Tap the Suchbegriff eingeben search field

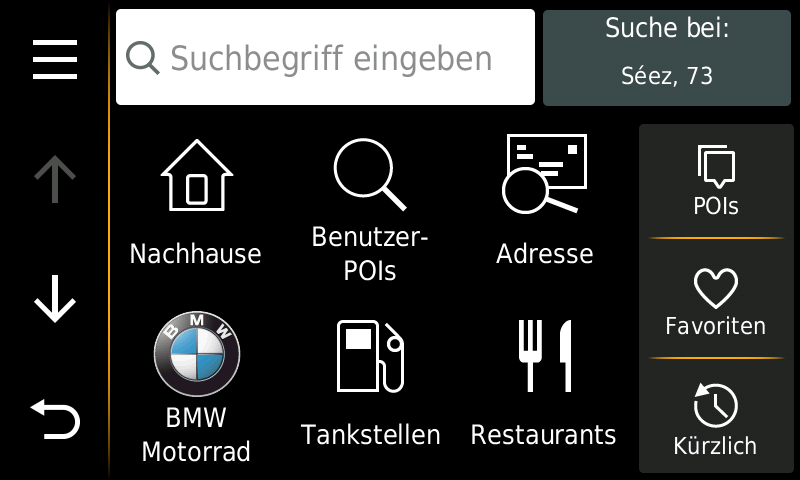pos(325,58)
